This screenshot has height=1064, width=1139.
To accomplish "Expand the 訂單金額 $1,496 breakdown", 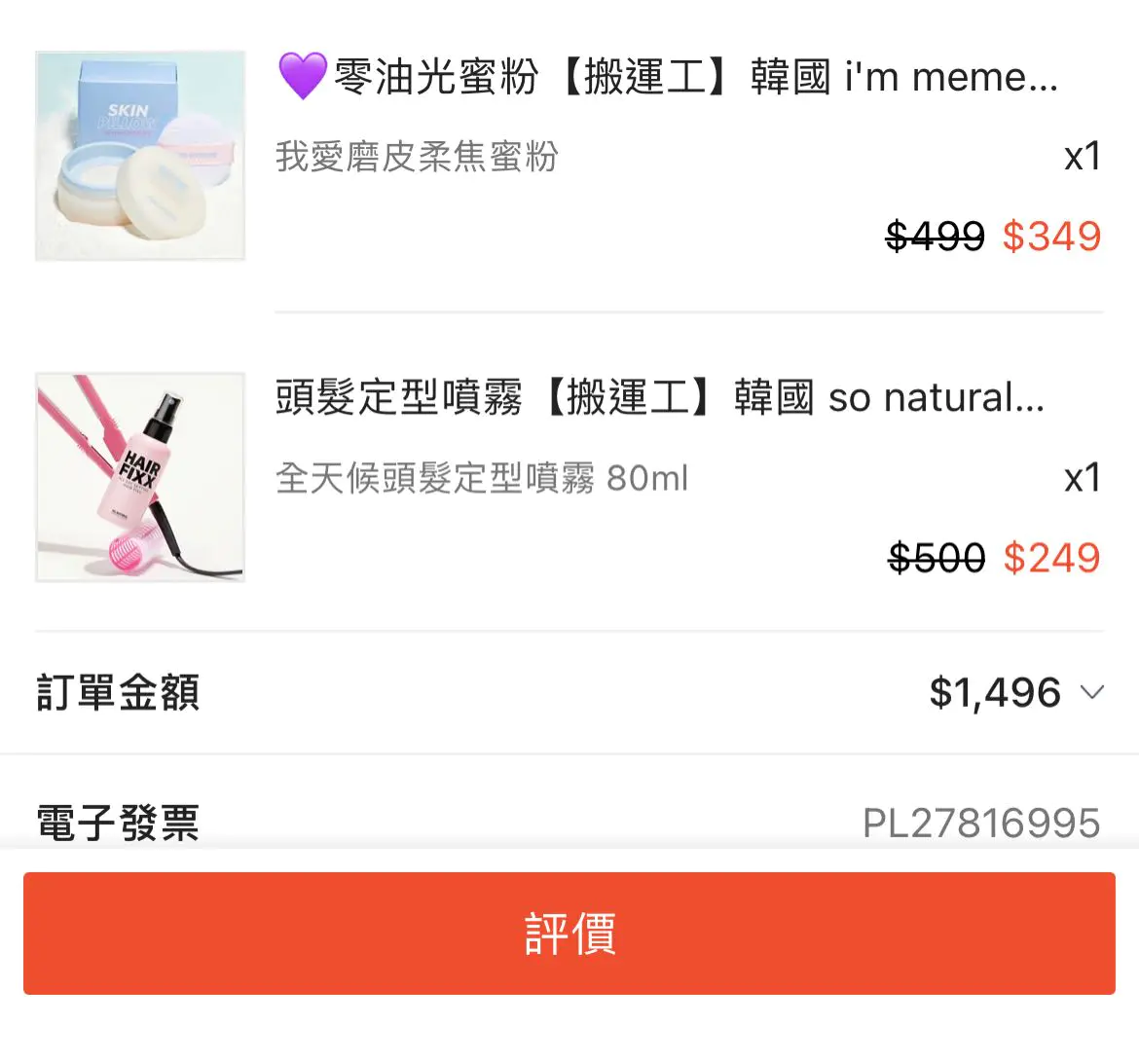I will (1091, 693).
